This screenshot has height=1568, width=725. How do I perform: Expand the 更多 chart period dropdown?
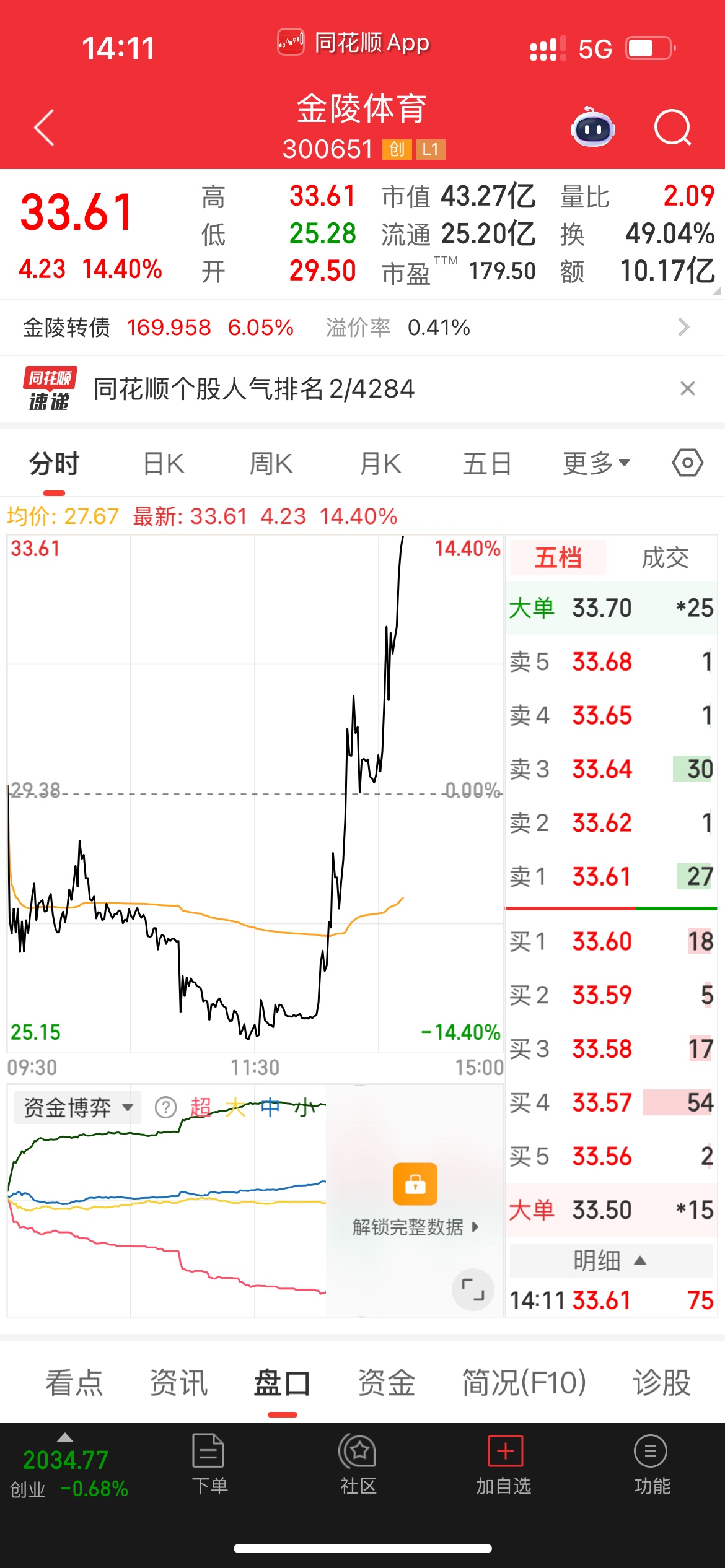click(596, 464)
